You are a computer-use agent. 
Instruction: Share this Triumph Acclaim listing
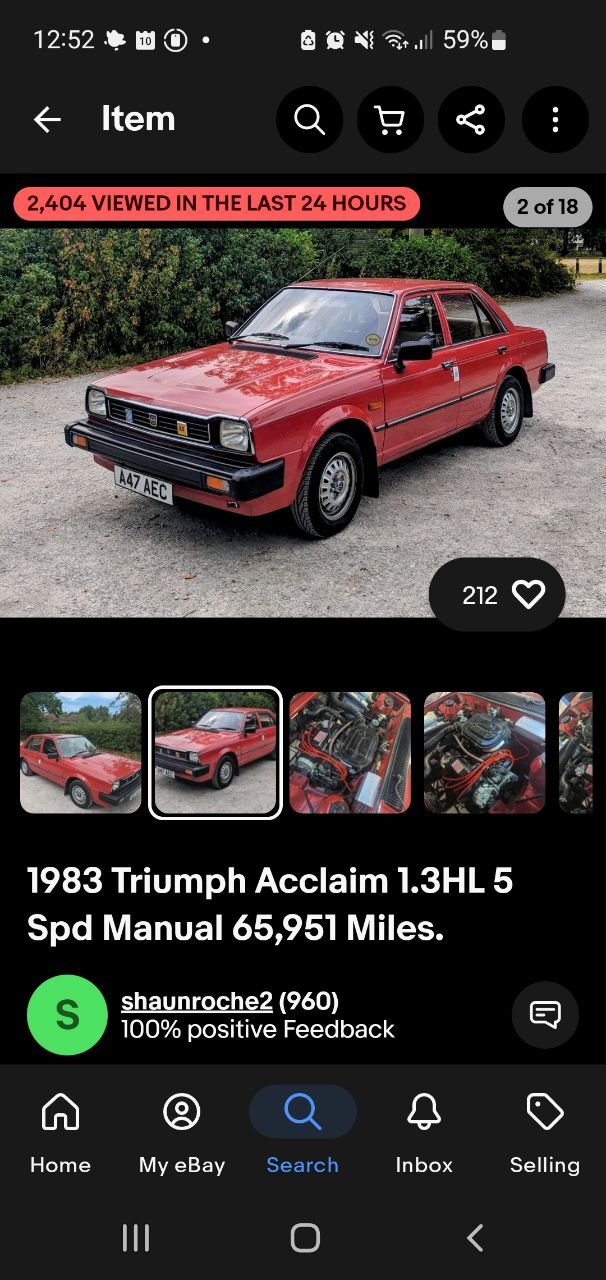(470, 120)
